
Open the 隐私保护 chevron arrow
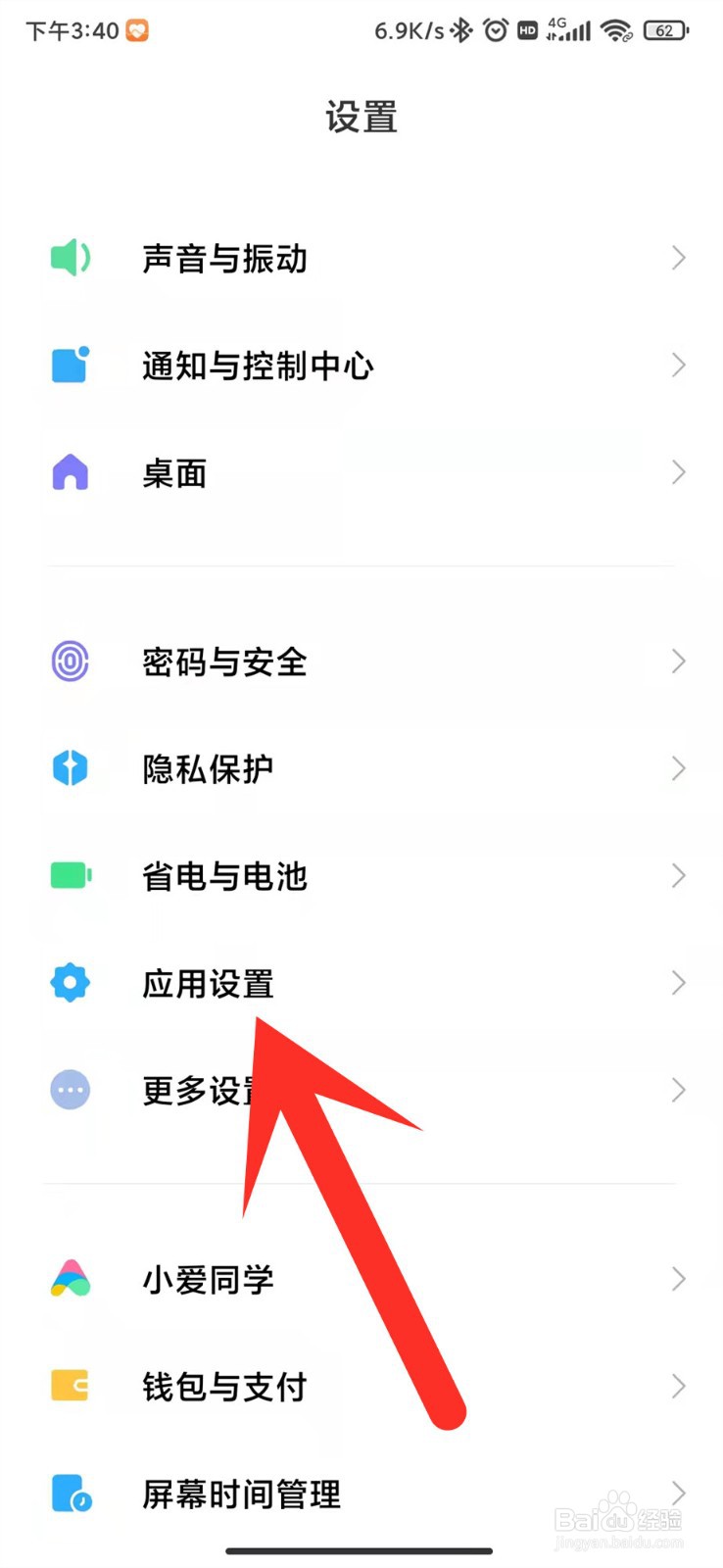678,768
